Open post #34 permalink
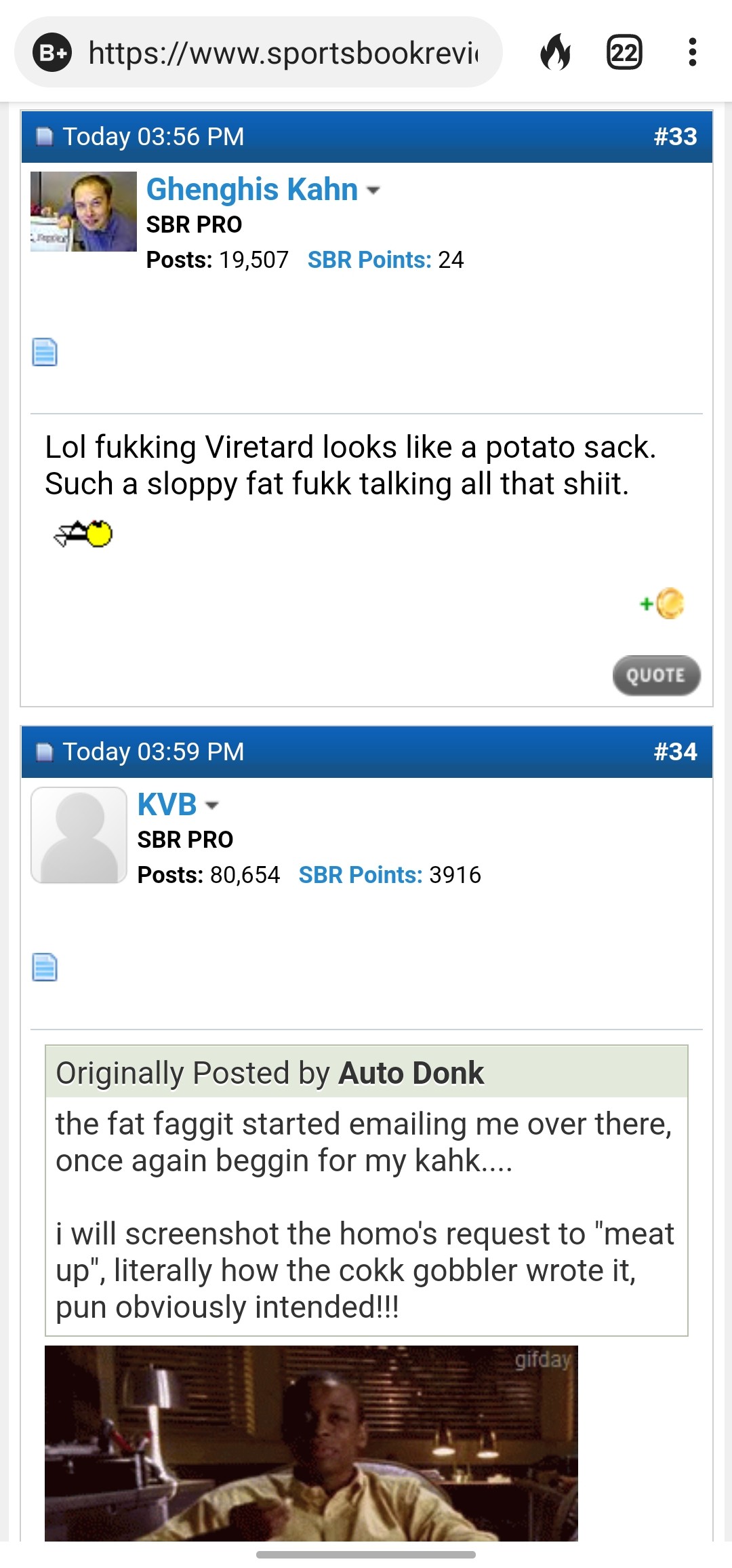The image size is (732, 1568). (x=675, y=751)
